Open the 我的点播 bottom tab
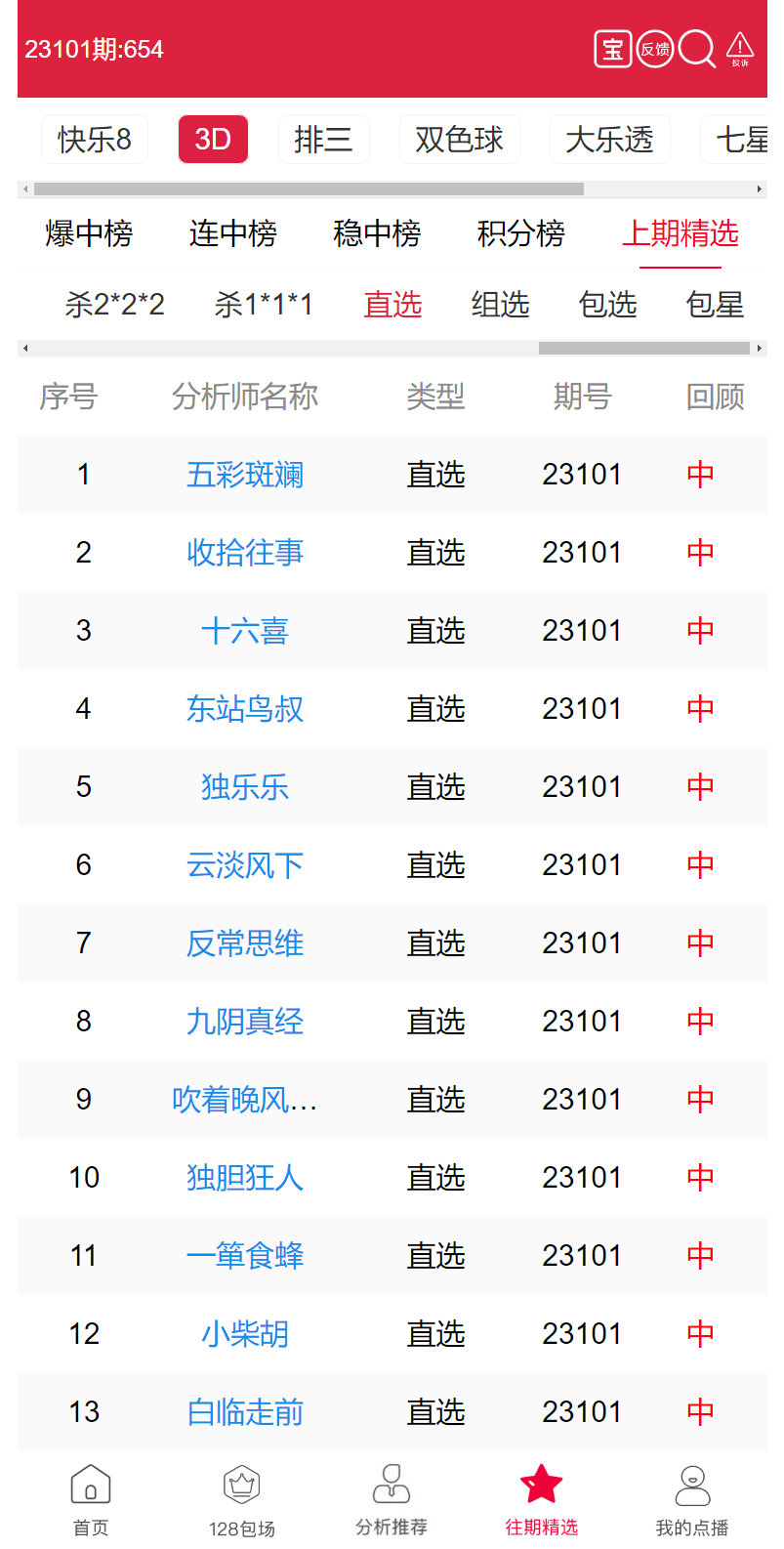 pos(692,1500)
